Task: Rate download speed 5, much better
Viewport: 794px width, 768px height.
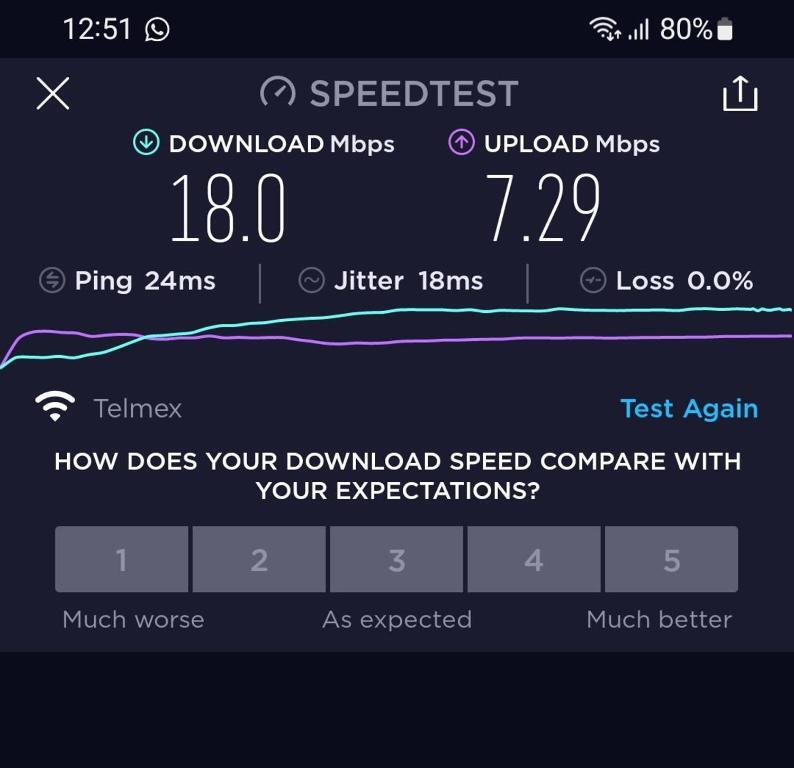Action: (671, 560)
